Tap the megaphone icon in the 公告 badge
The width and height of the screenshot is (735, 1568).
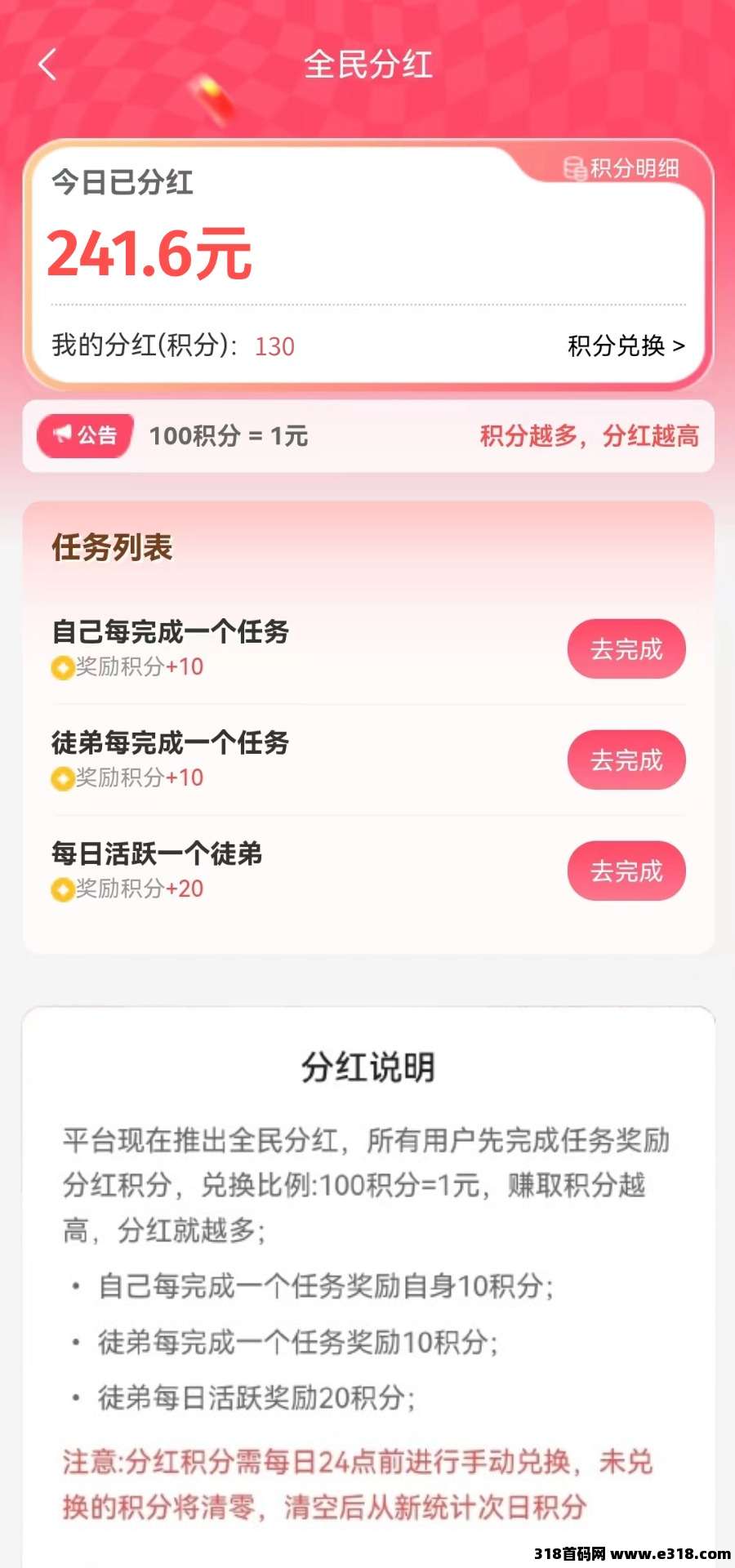click(62, 435)
